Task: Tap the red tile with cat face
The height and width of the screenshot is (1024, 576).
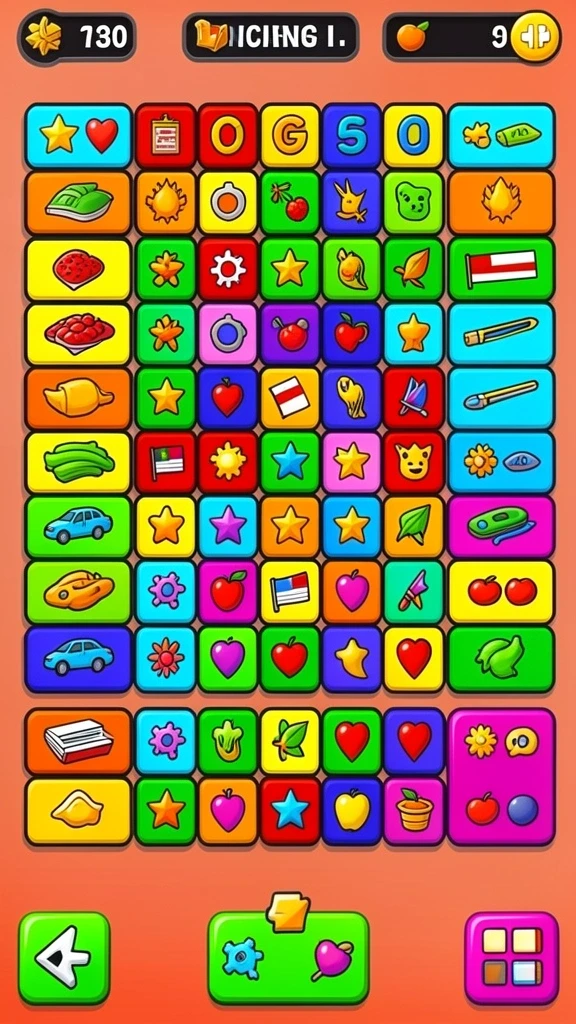Action: click(x=414, y=463)
